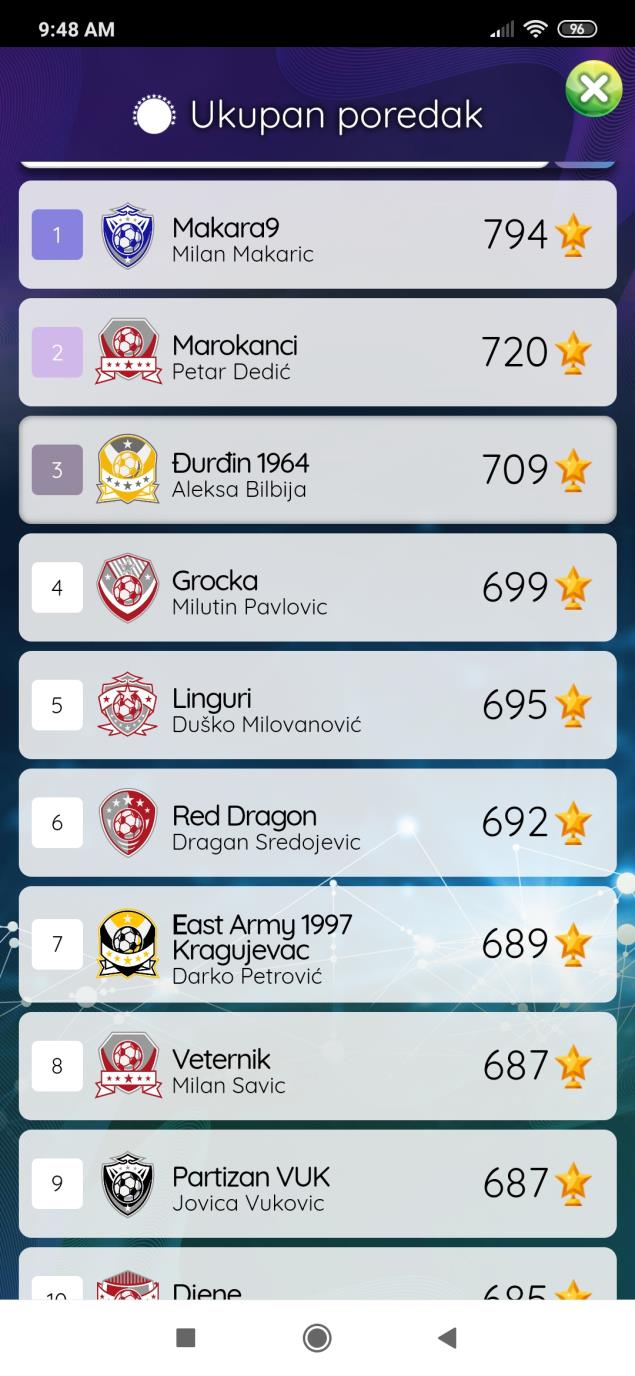
Task: Open Grocka team by Milutin Pavlovic
Action: pyautogui.click(x=317, y=587)
